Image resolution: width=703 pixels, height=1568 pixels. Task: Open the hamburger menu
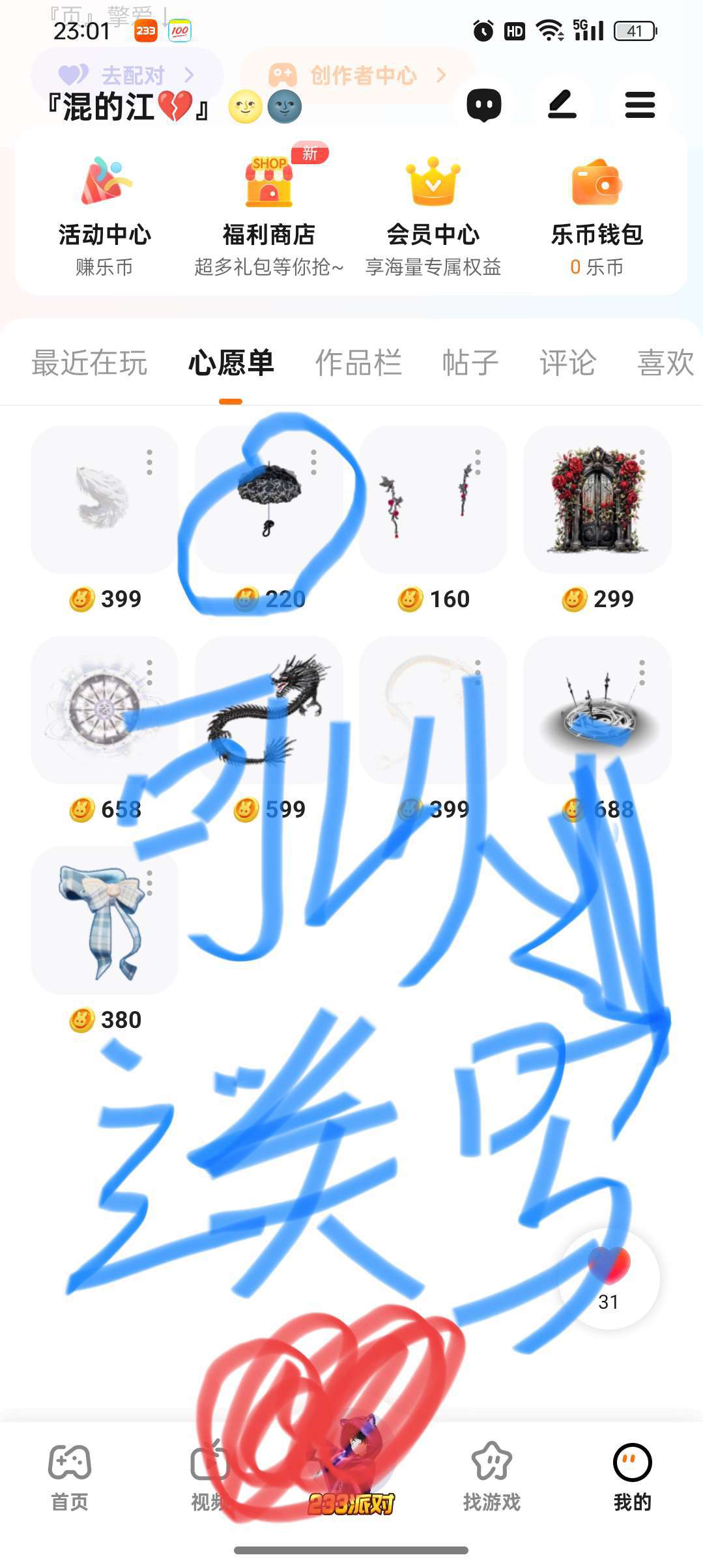(639, 105)
